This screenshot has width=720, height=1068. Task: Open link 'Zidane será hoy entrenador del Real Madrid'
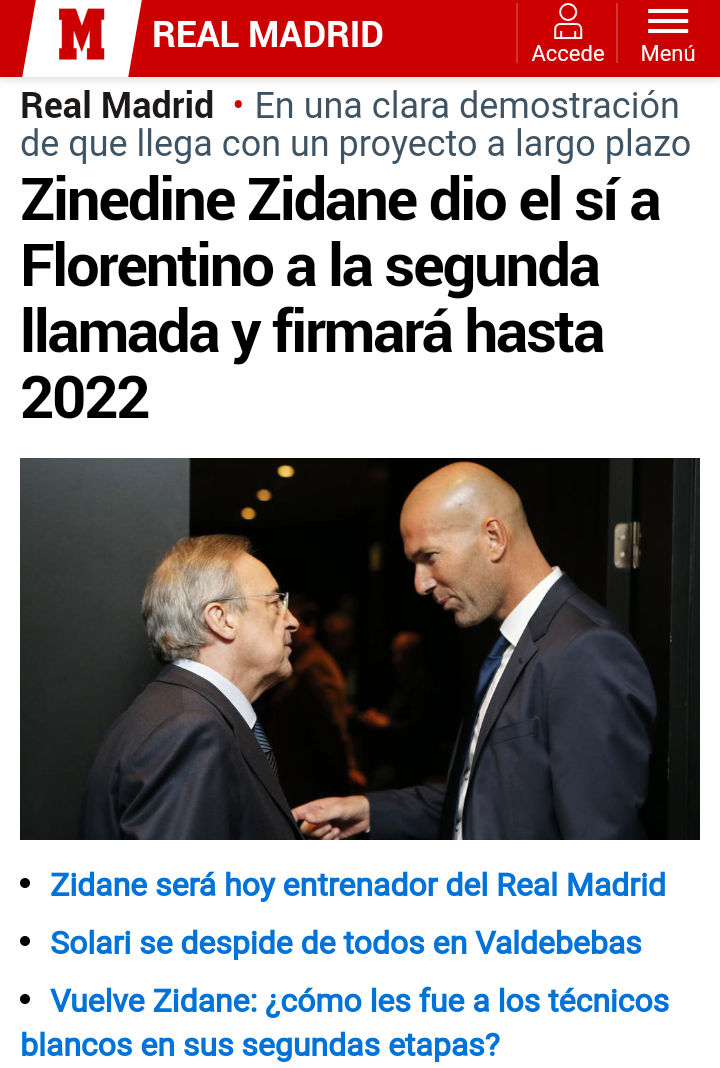coord(358,885)
